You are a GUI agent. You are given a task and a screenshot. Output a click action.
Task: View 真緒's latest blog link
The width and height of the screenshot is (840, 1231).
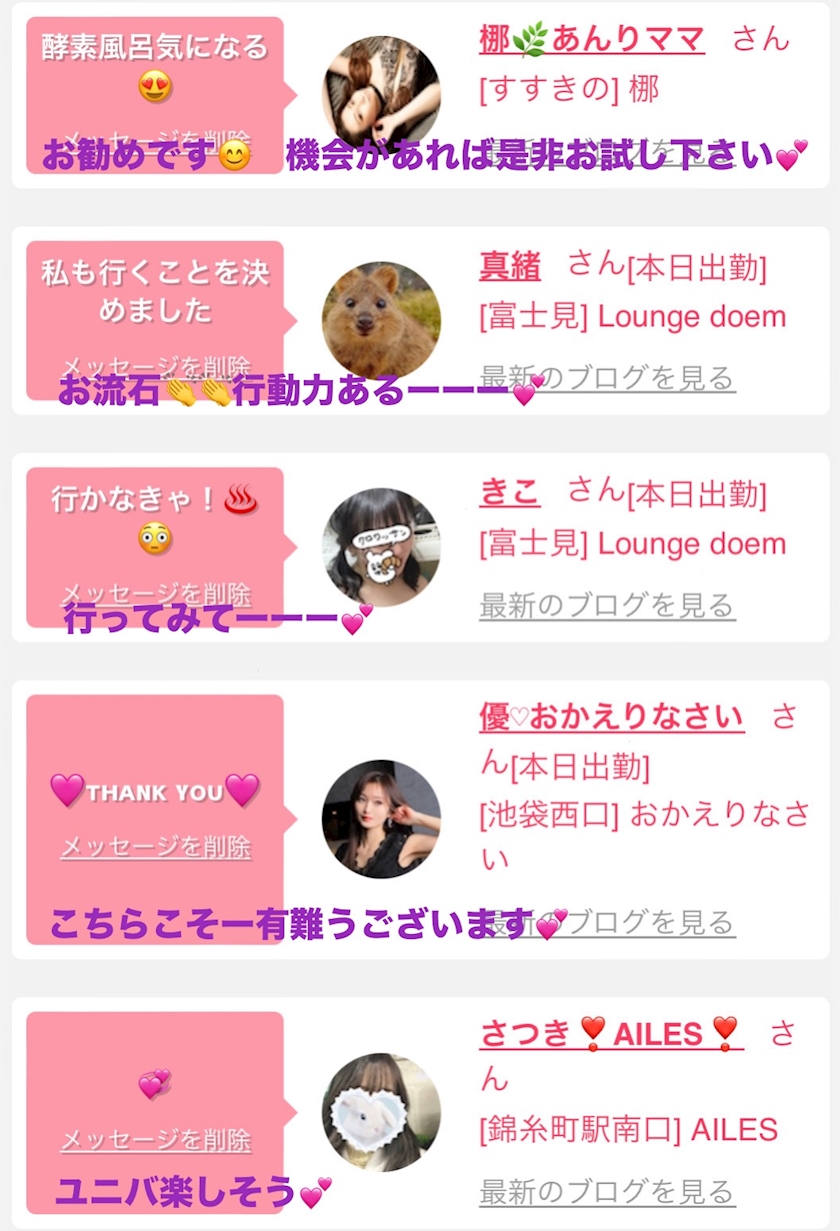[x=607, y=378]
